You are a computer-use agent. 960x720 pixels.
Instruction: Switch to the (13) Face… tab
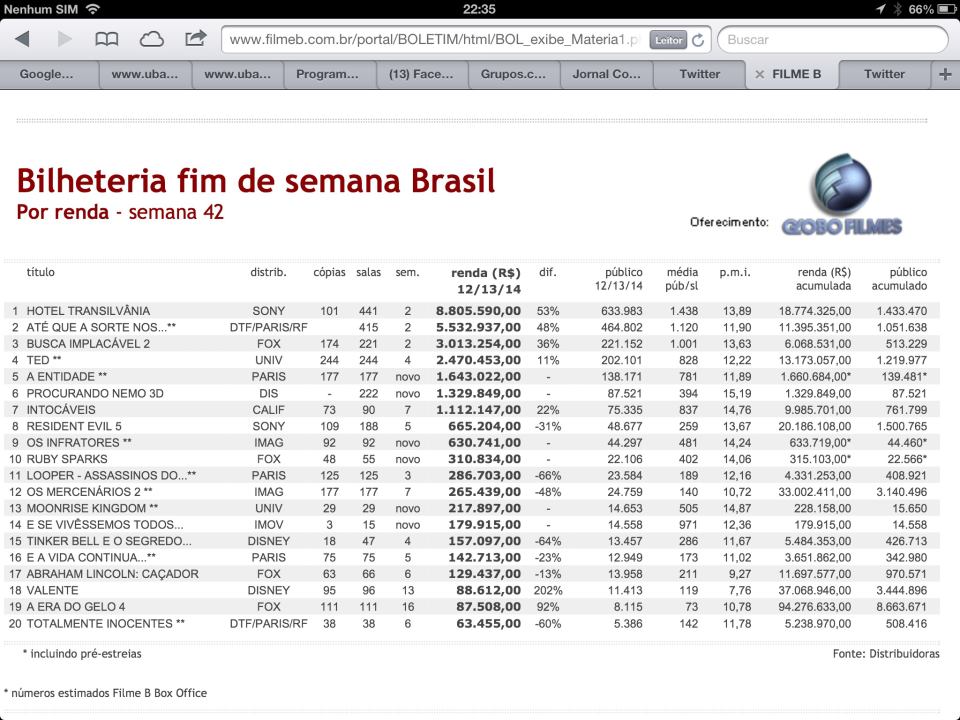pos(420,74)
